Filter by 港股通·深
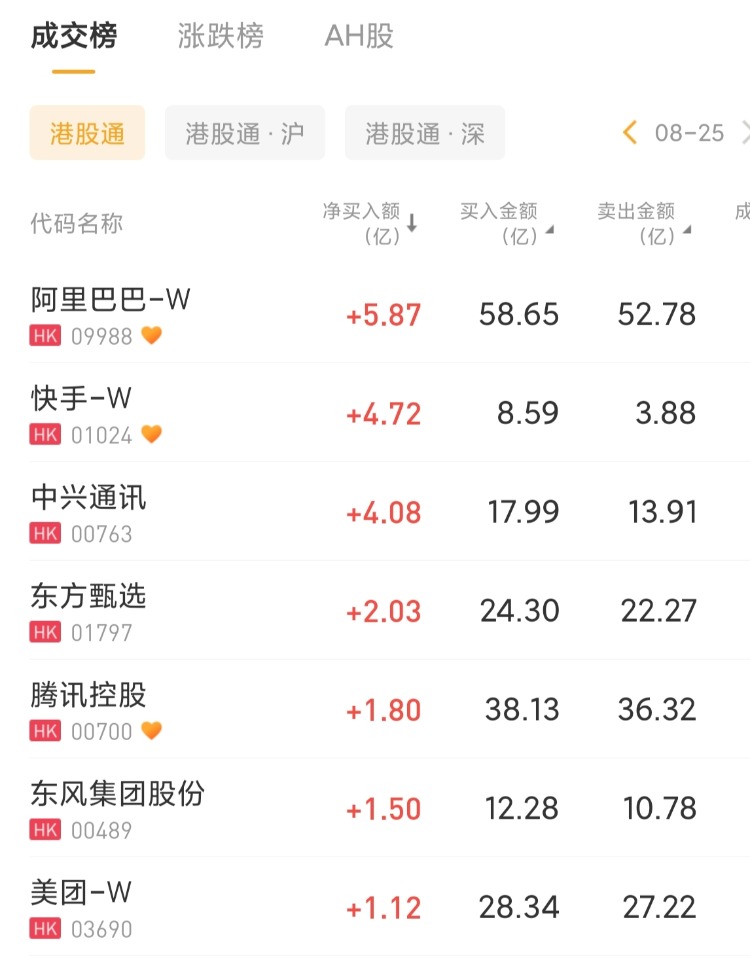Screen dimensions: 750x964 [x=425, y=133]
